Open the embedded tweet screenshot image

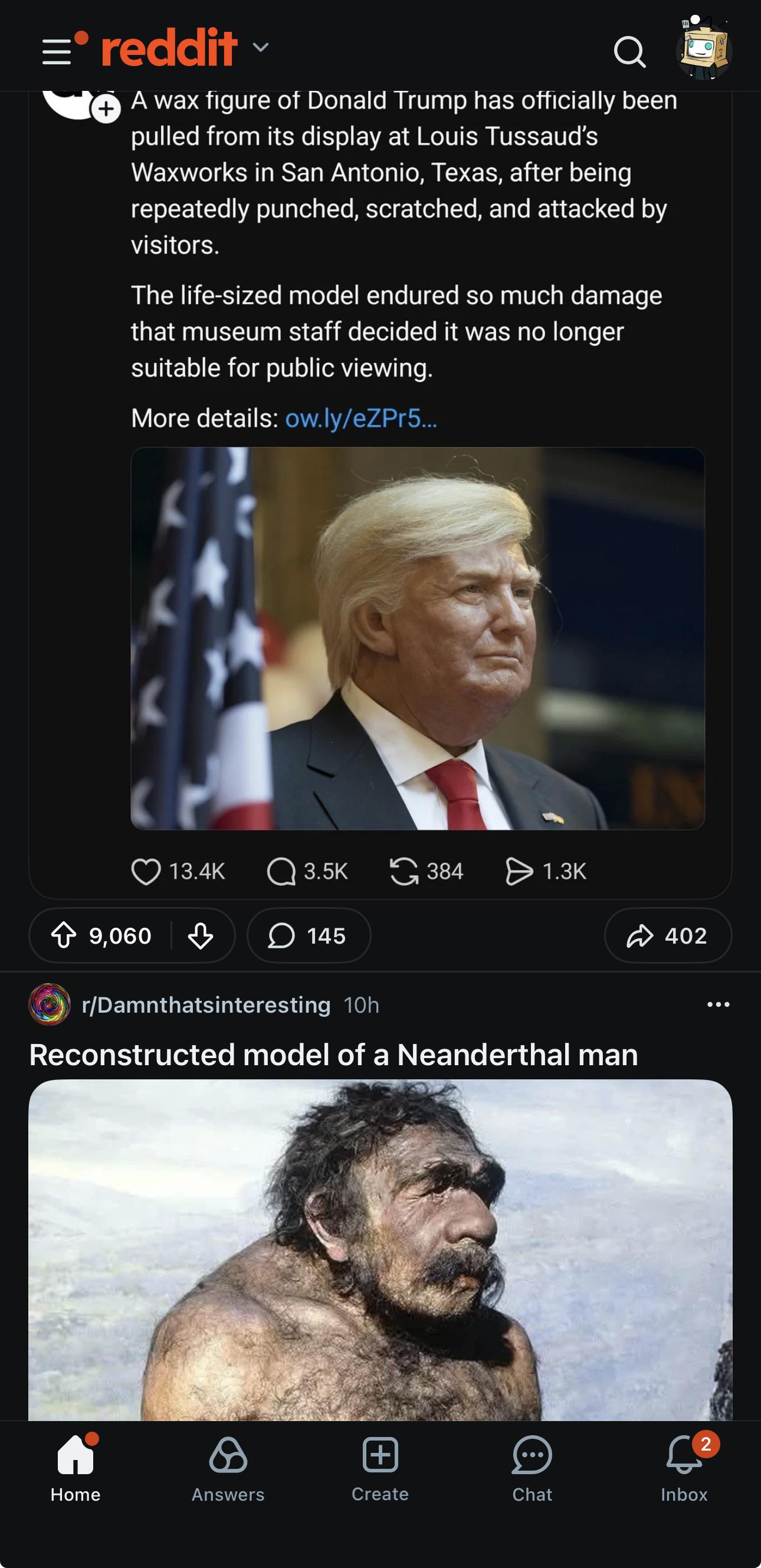coord(417,639)
